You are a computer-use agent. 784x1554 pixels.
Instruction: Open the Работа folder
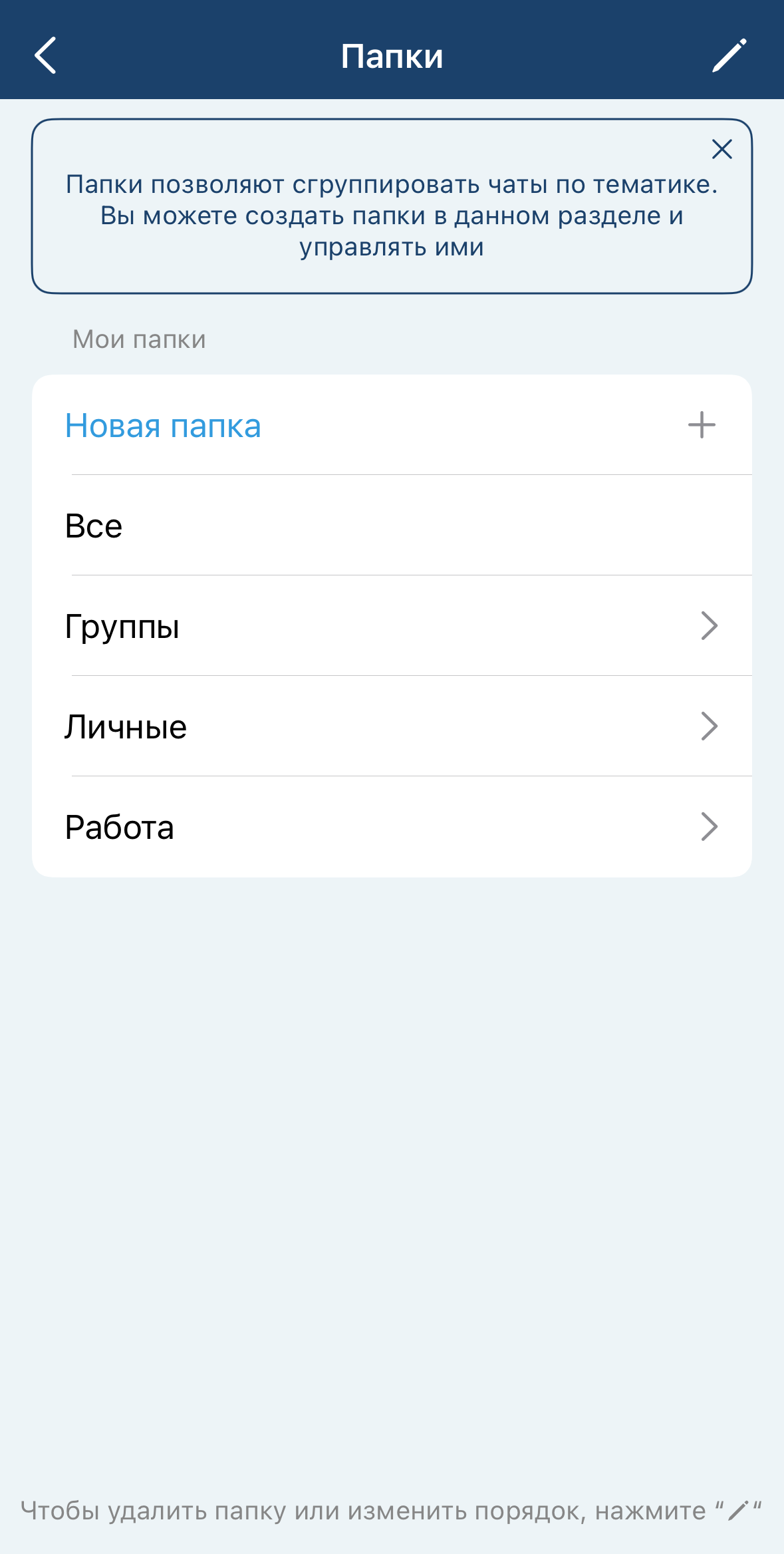tap(391, 827)
